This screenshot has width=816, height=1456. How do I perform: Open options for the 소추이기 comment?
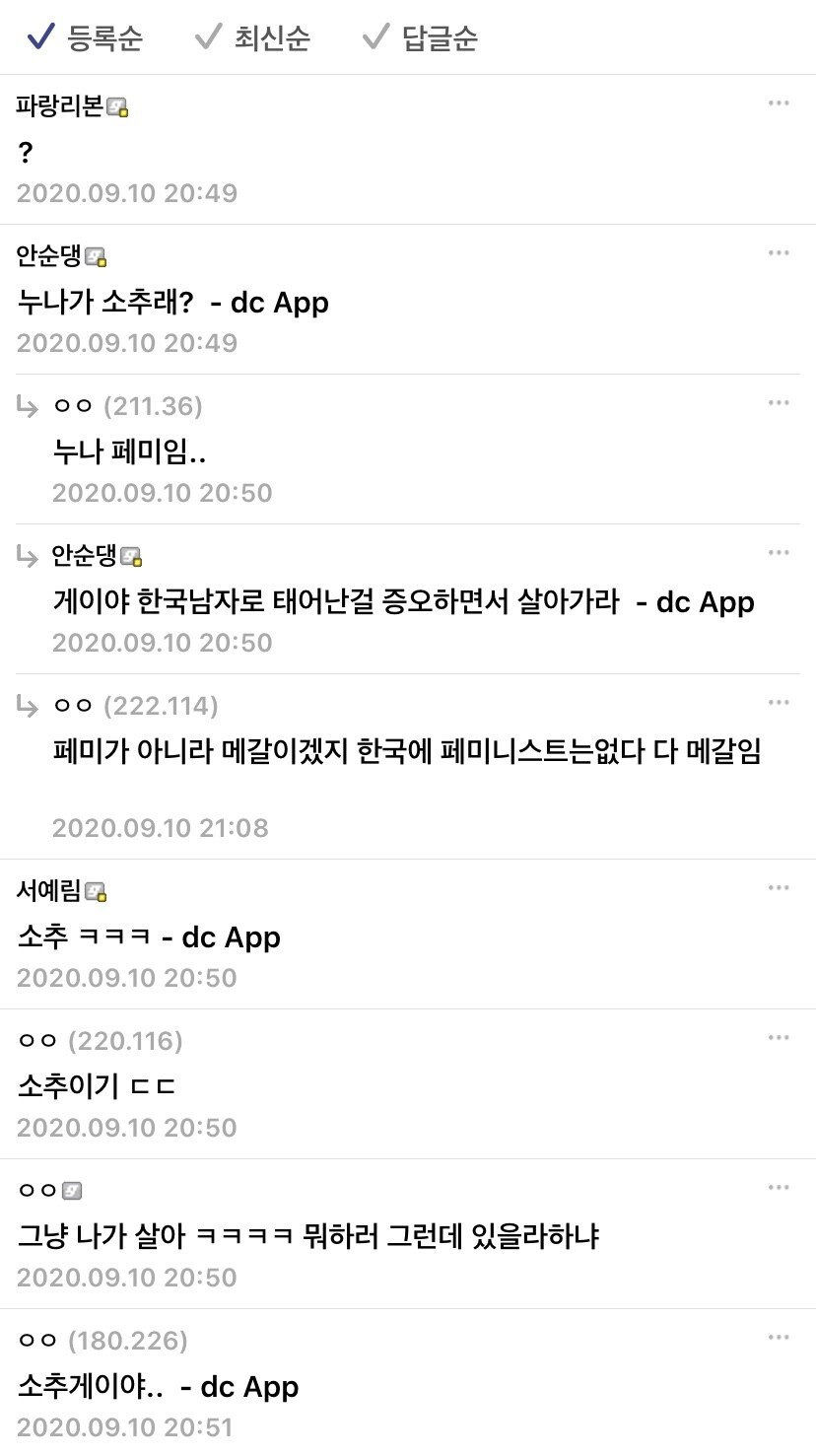point(779,1038)
